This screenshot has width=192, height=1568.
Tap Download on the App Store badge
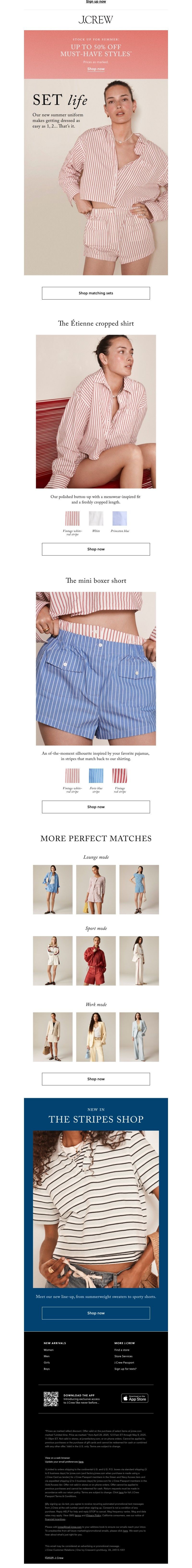pos(135,1398)
